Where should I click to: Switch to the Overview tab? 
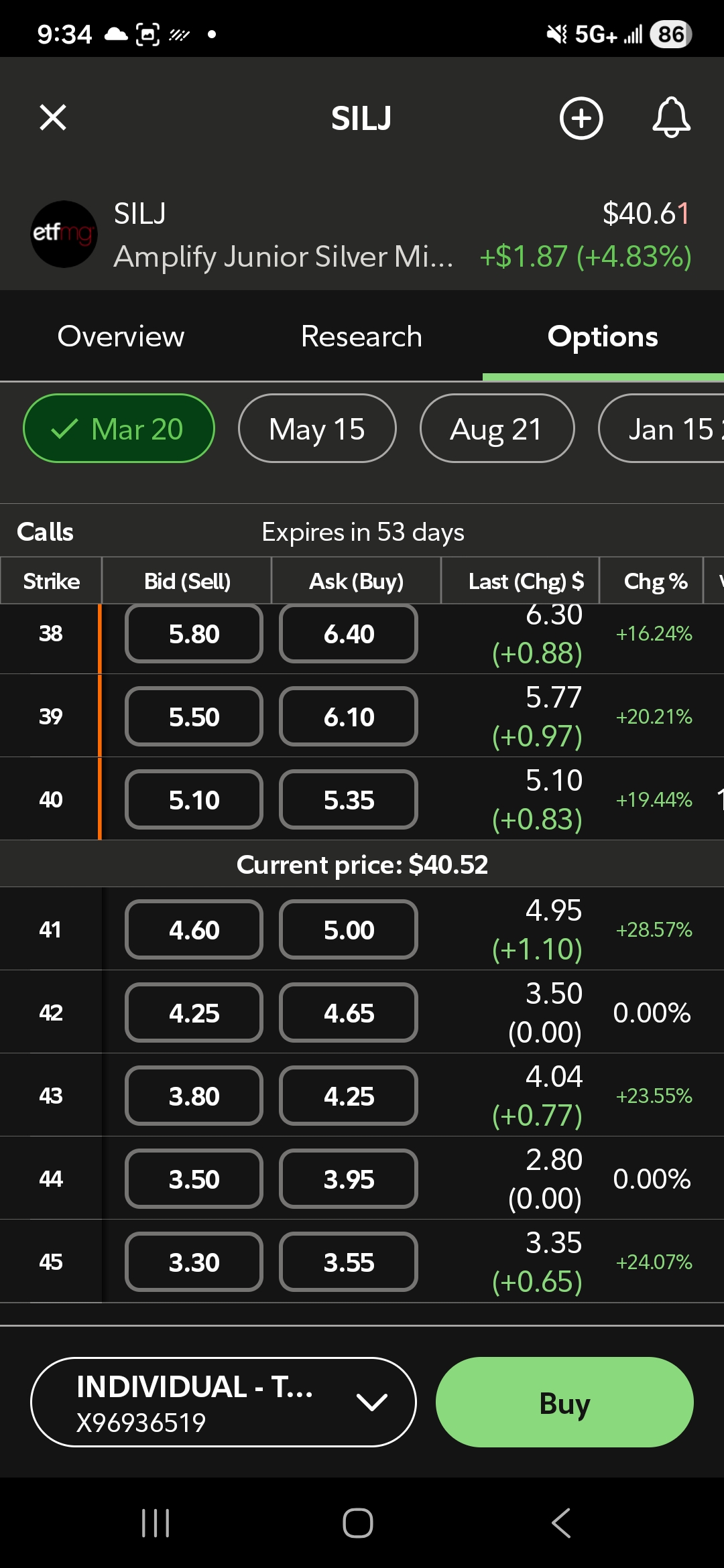121,336
